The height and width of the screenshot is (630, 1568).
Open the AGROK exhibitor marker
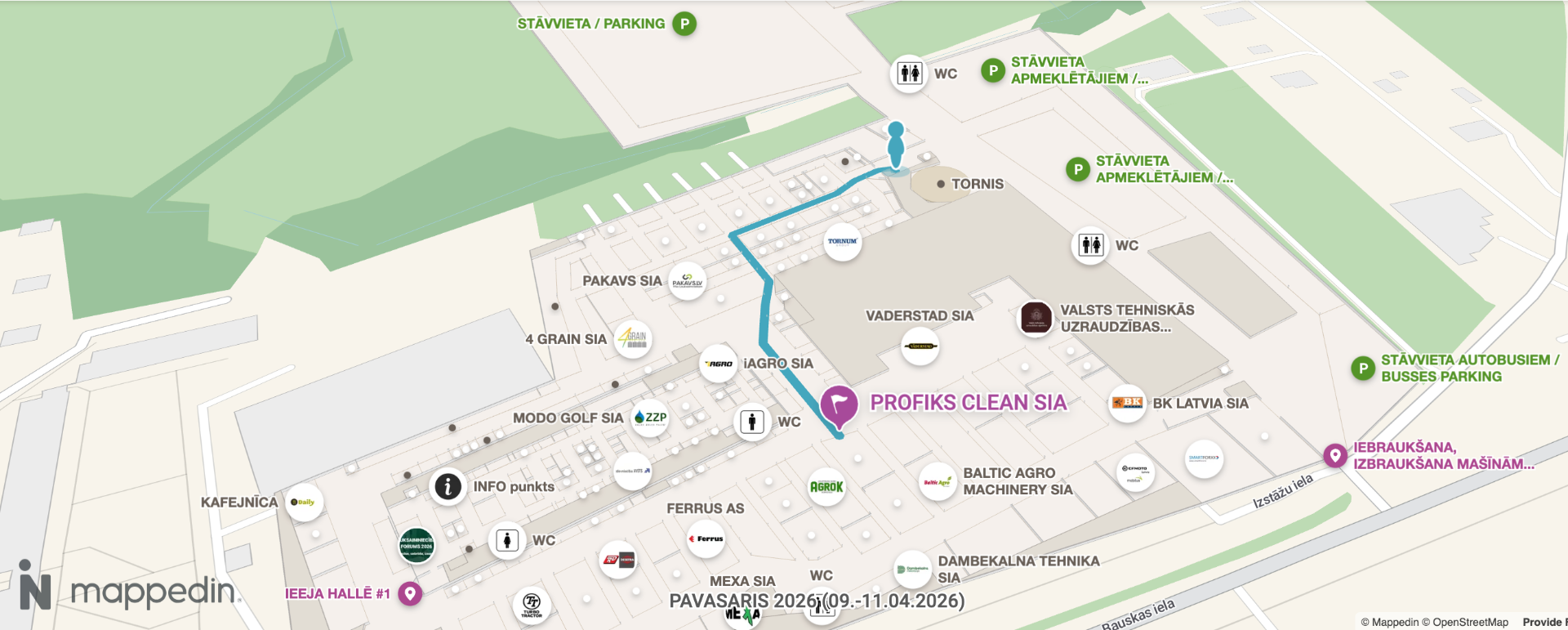826,487
